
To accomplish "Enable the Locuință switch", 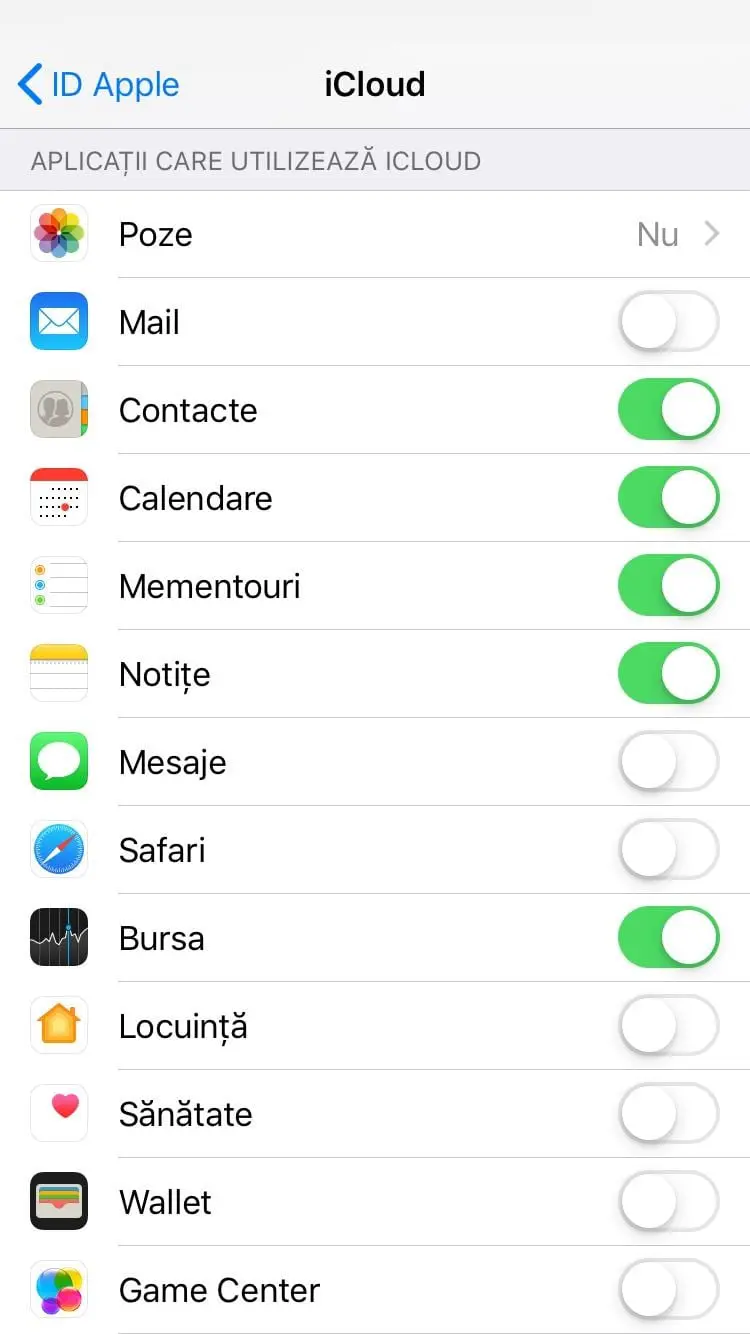I will [x=668, y=1026].
